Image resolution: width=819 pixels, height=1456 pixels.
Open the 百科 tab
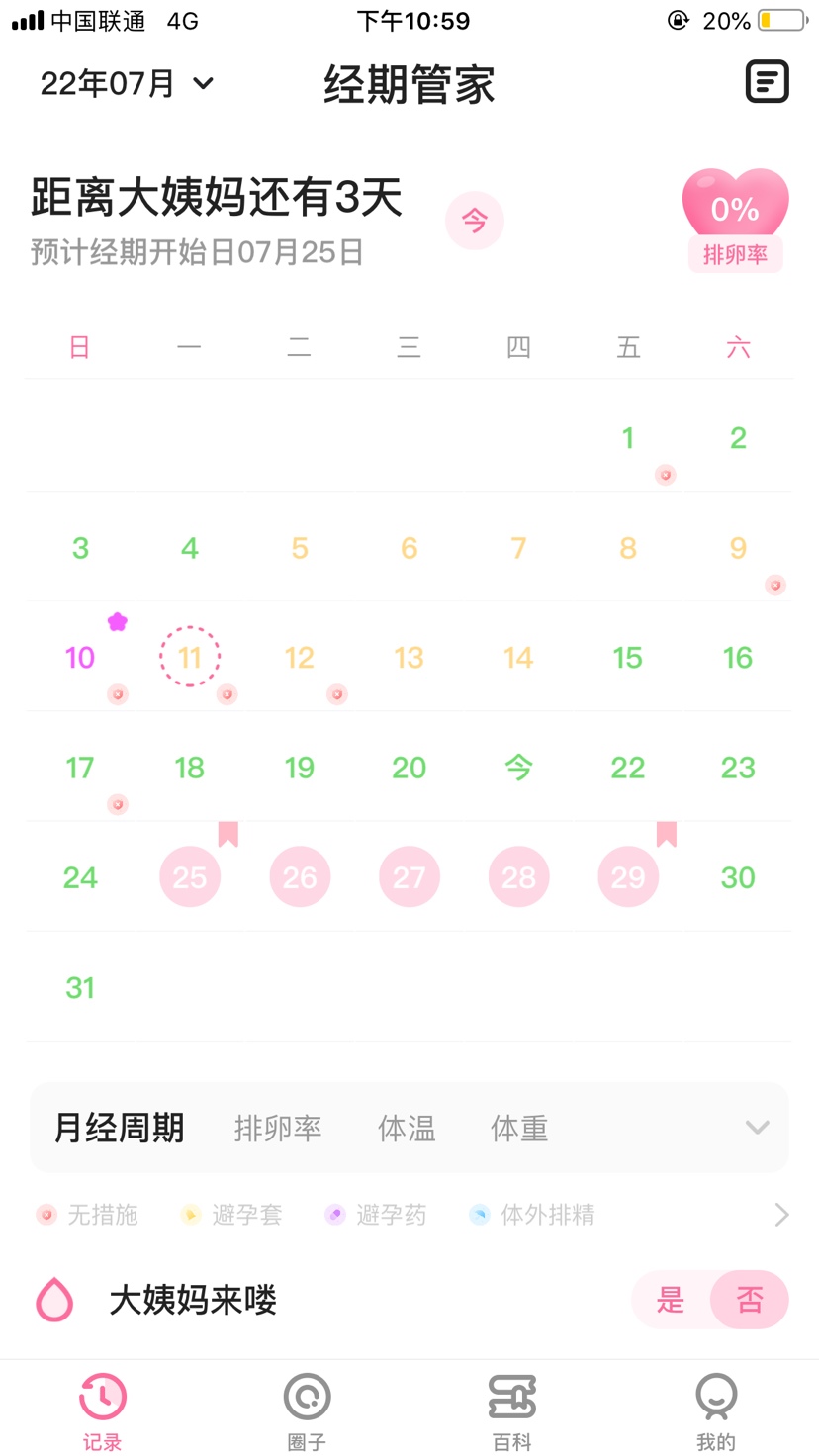[x=511, y=1410]
